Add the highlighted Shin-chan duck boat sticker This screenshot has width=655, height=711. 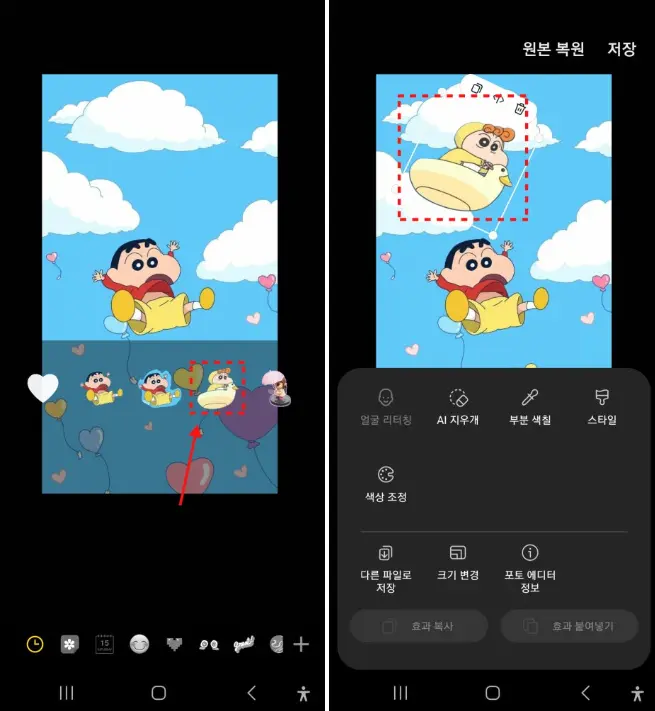tap(218, 389)
